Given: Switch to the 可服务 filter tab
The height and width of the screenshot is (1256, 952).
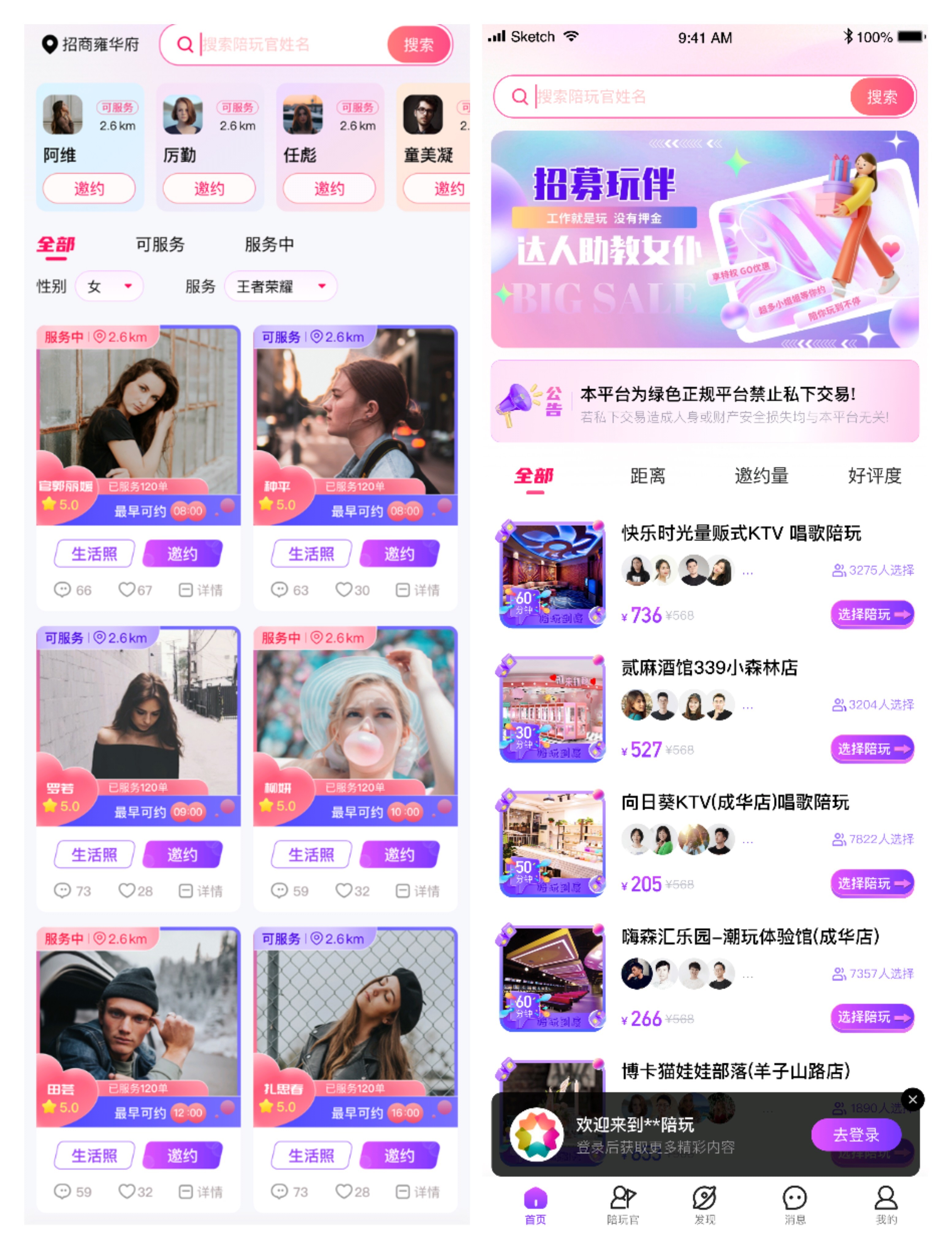Looking at the screenshot, I should click(x=160, y=245).
